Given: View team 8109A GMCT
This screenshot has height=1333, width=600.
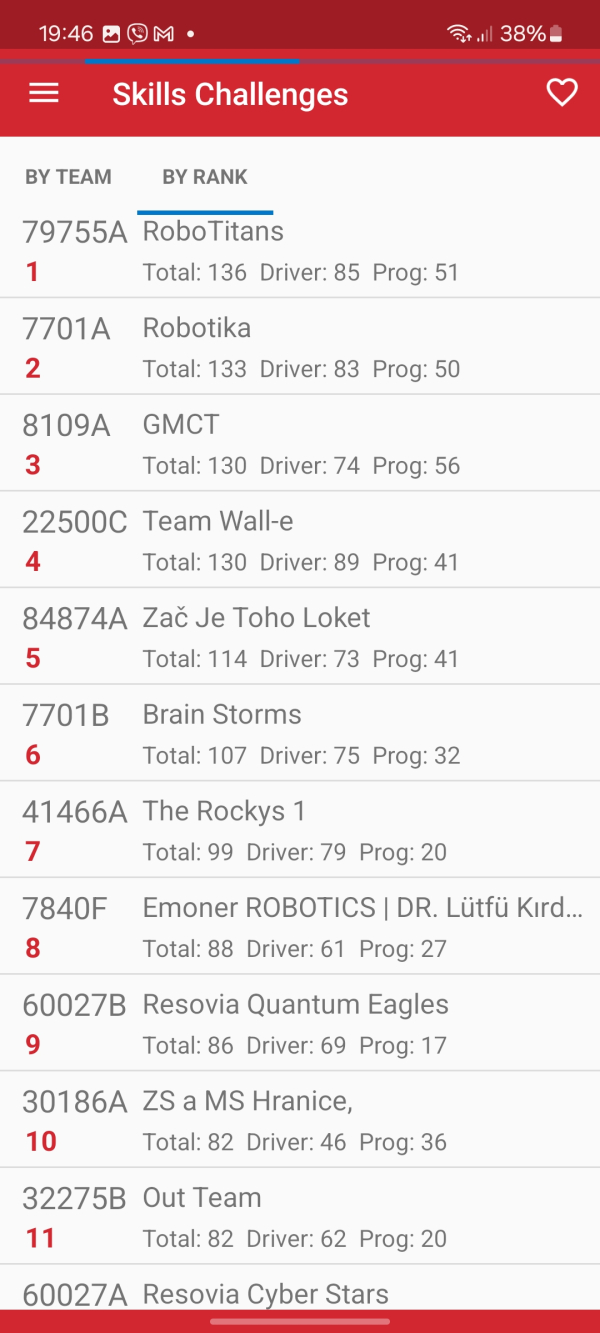Looking at the screenshot, I should pyautogui.click(x=300, y=443).
